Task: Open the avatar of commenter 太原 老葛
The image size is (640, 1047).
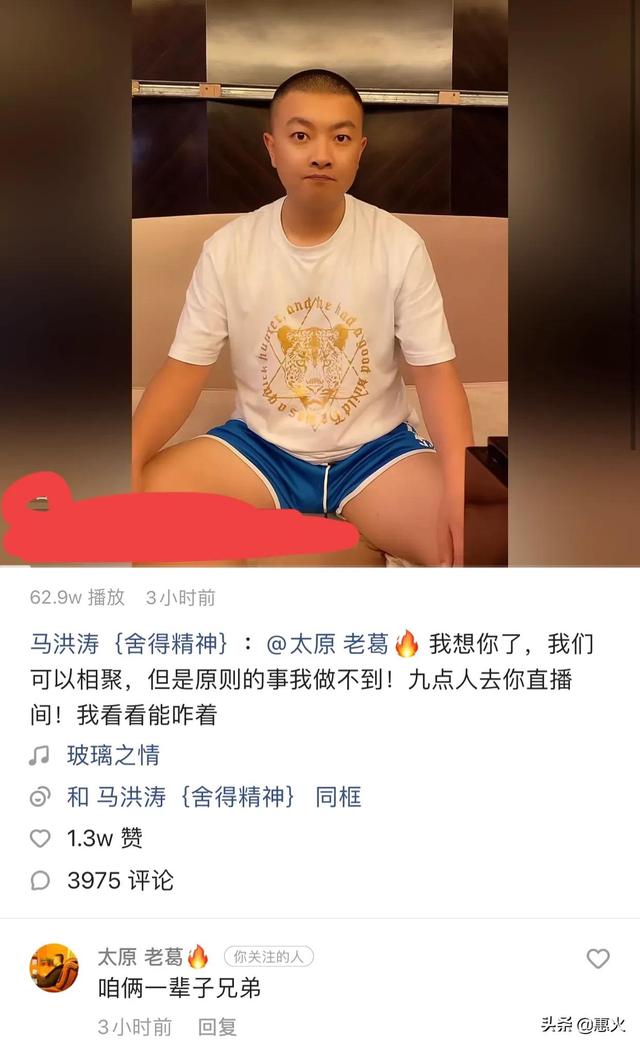Action: [x=54, y=968]
